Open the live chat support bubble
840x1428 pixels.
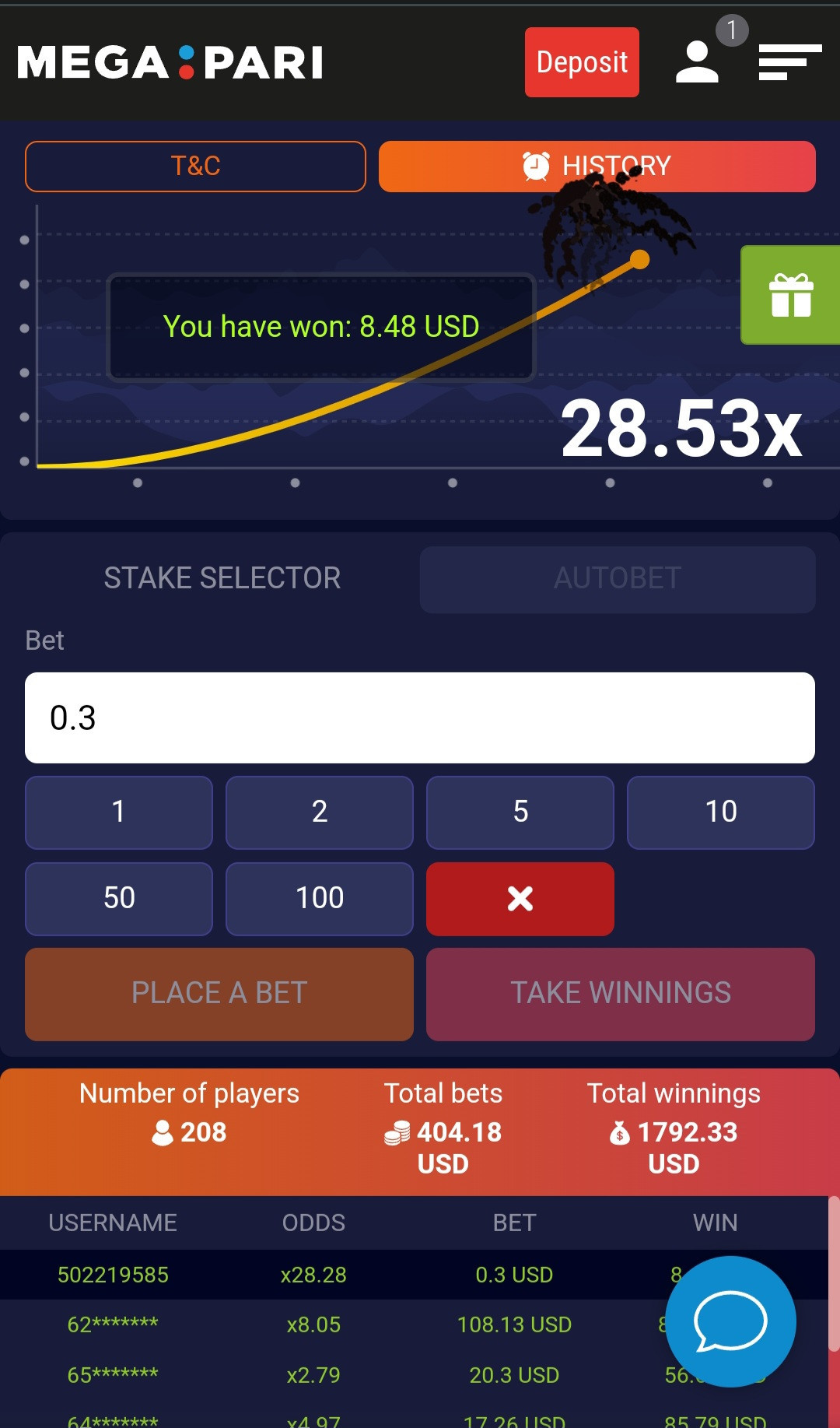pyautogui.click(x=730, y=1321)
